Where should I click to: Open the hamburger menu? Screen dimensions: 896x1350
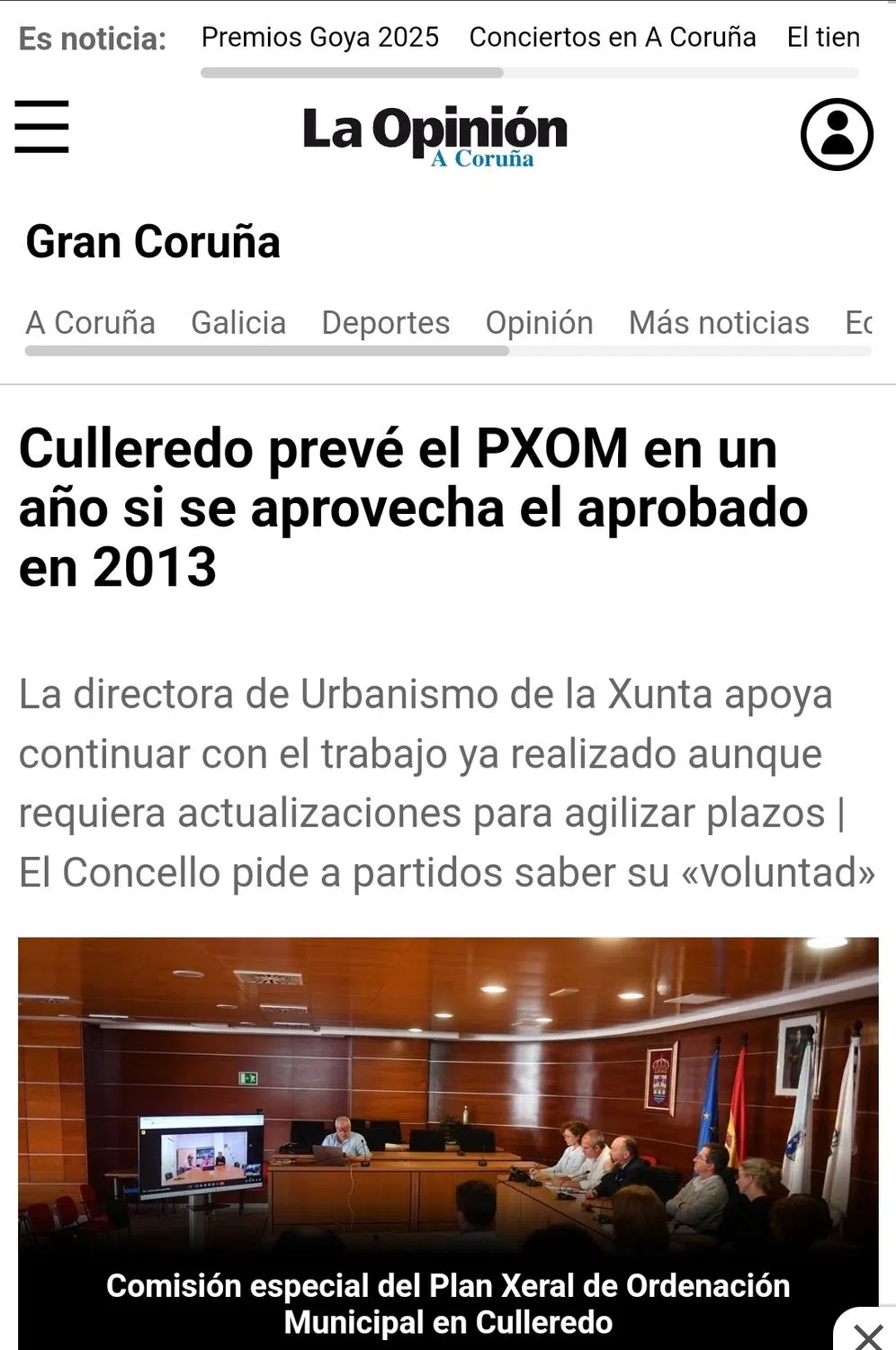pos(41,127)
